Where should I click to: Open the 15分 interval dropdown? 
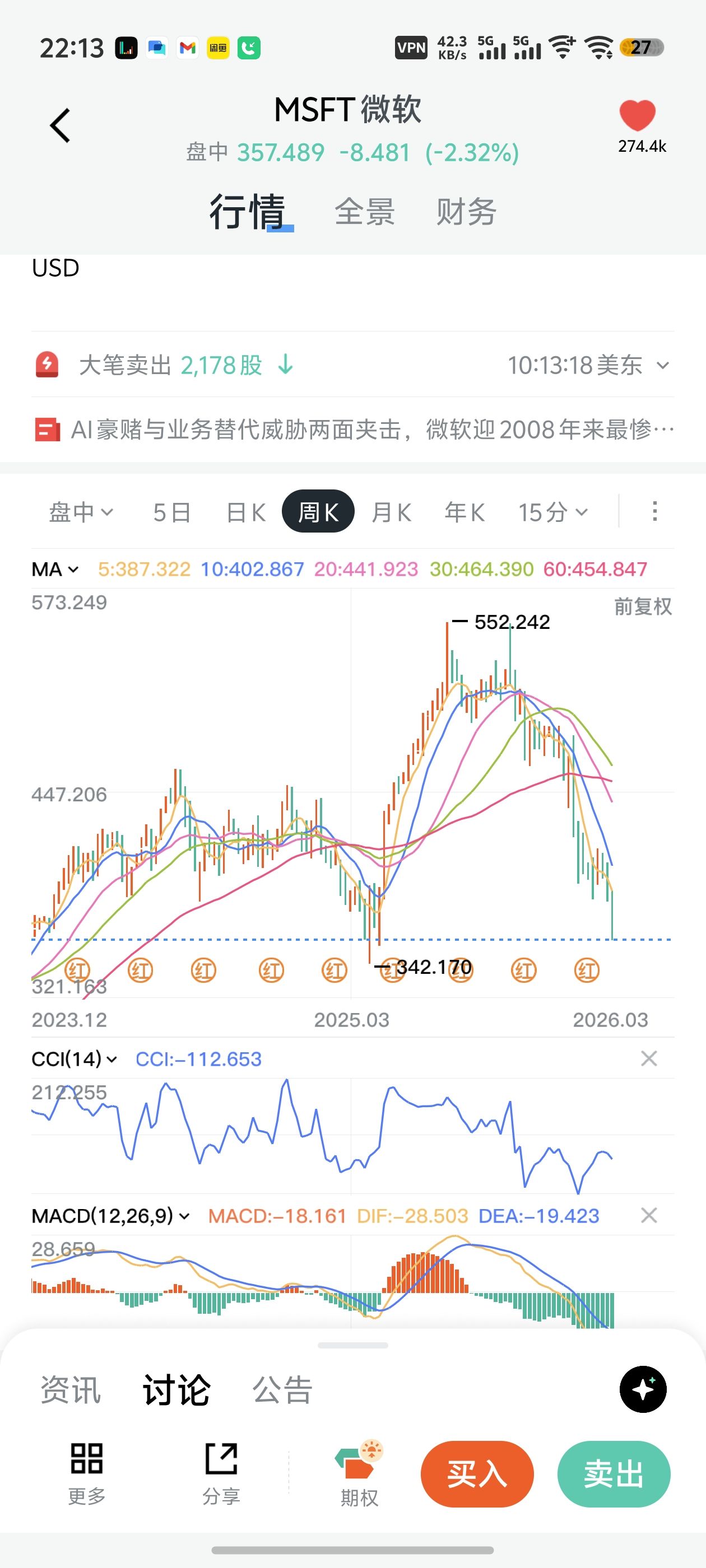(x=552, y=512)
